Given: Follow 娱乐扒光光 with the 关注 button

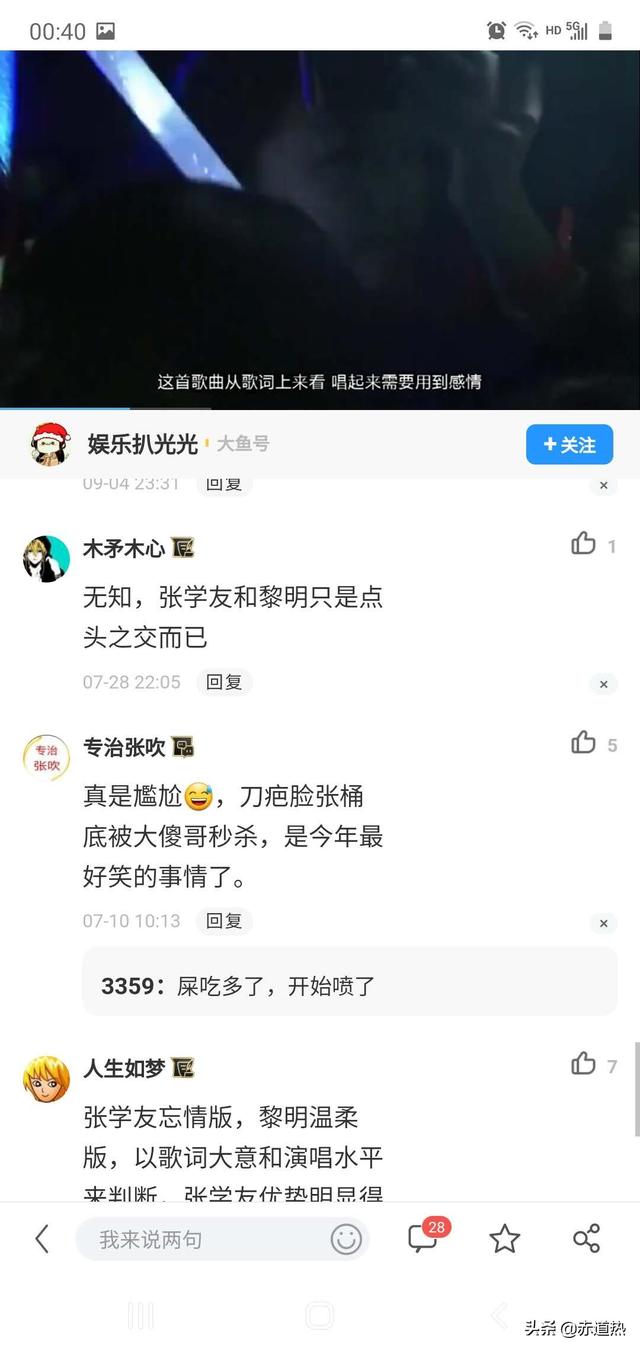Looking at the screenshot, I should pos(569,445).
